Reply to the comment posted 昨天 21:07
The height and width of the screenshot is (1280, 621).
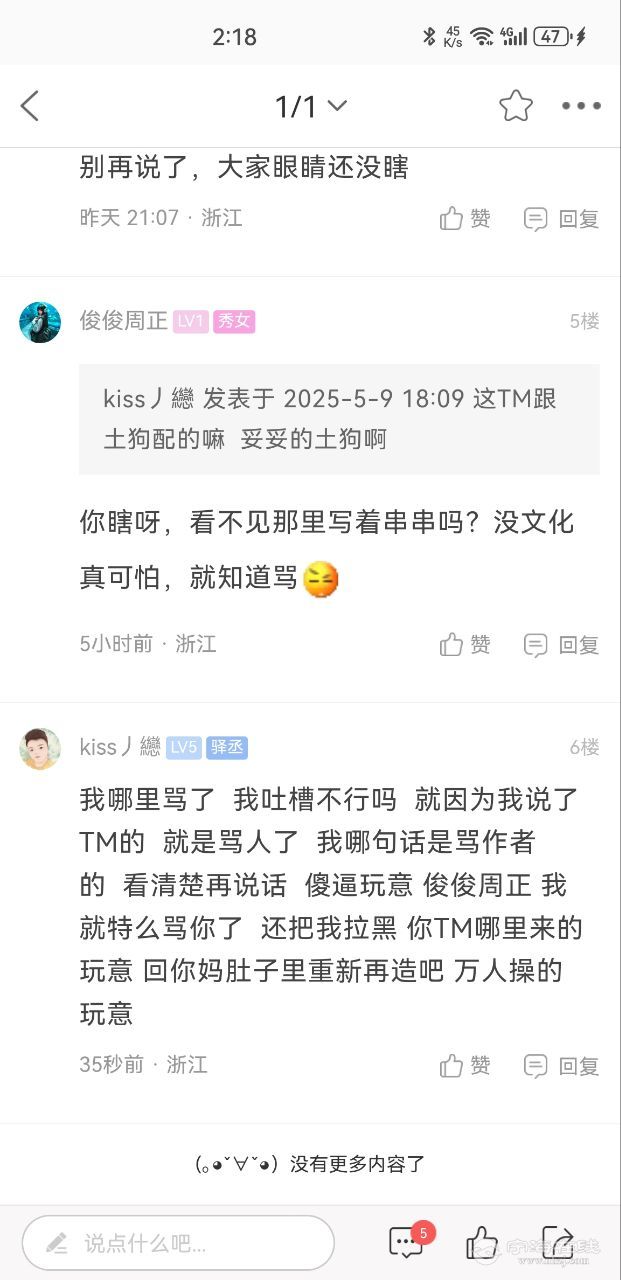[561, 218]
